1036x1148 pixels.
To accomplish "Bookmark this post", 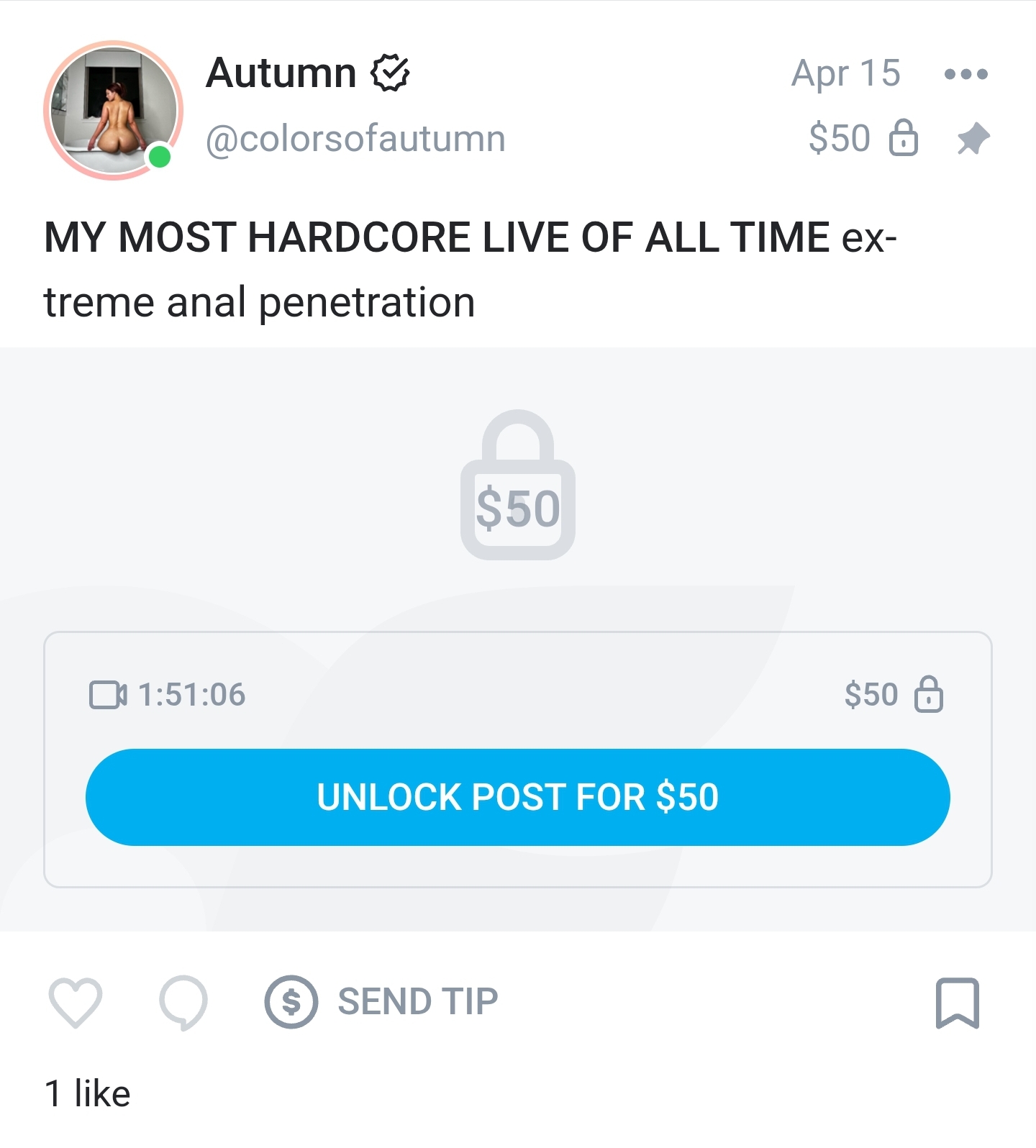I will click(957, 1002).
